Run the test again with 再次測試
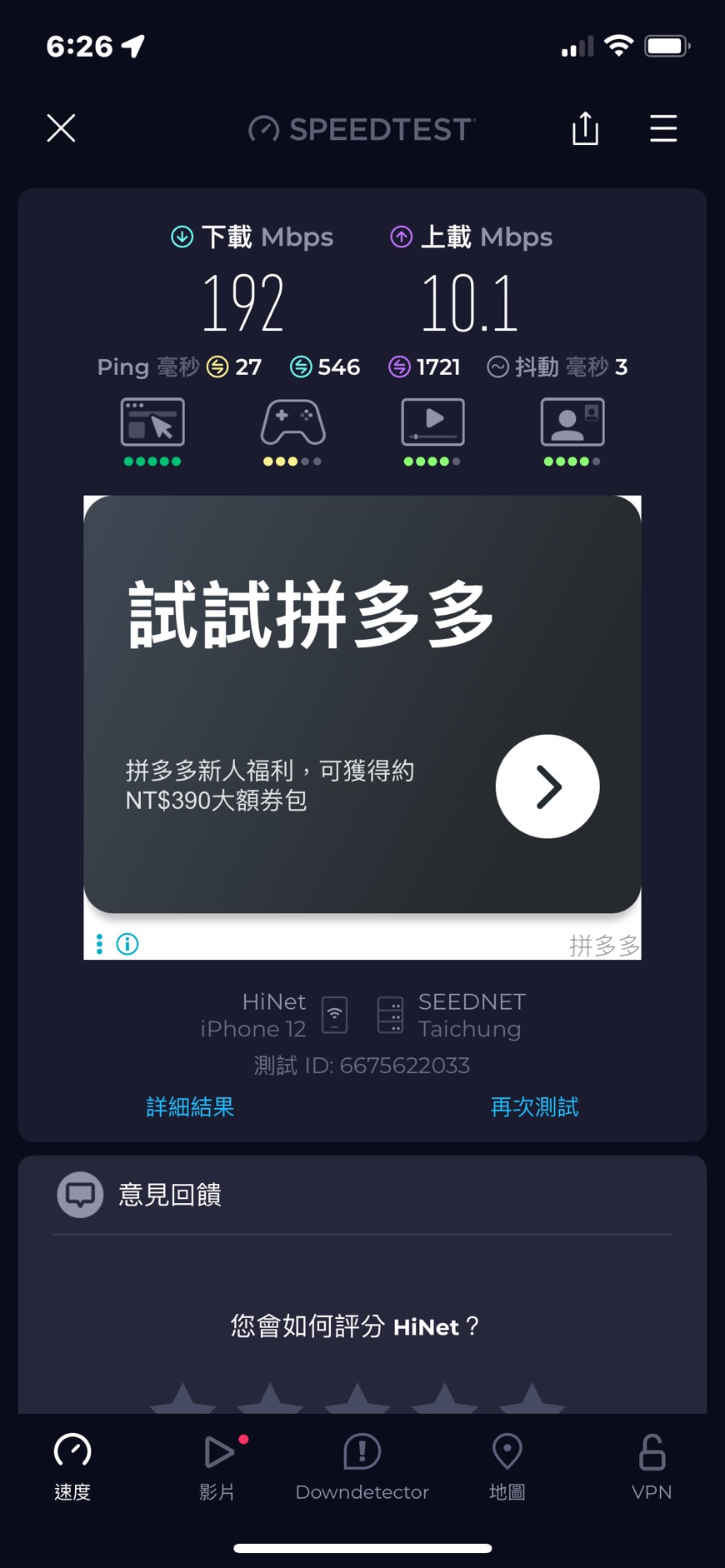The image size is (725, 1568). pos(534,1106)
